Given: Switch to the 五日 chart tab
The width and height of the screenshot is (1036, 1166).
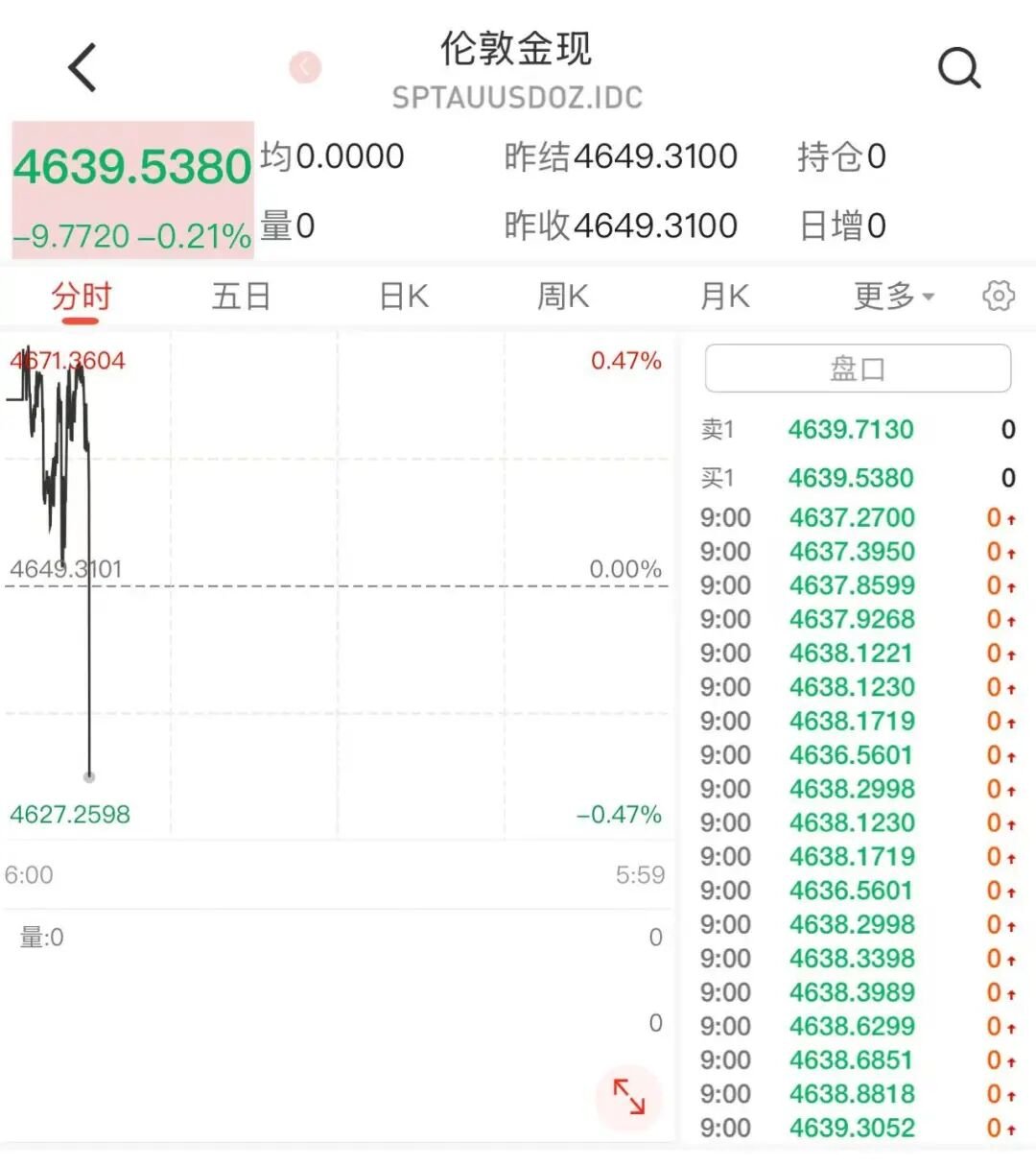Looking at the screenshot, I should (x=241, y=297).
